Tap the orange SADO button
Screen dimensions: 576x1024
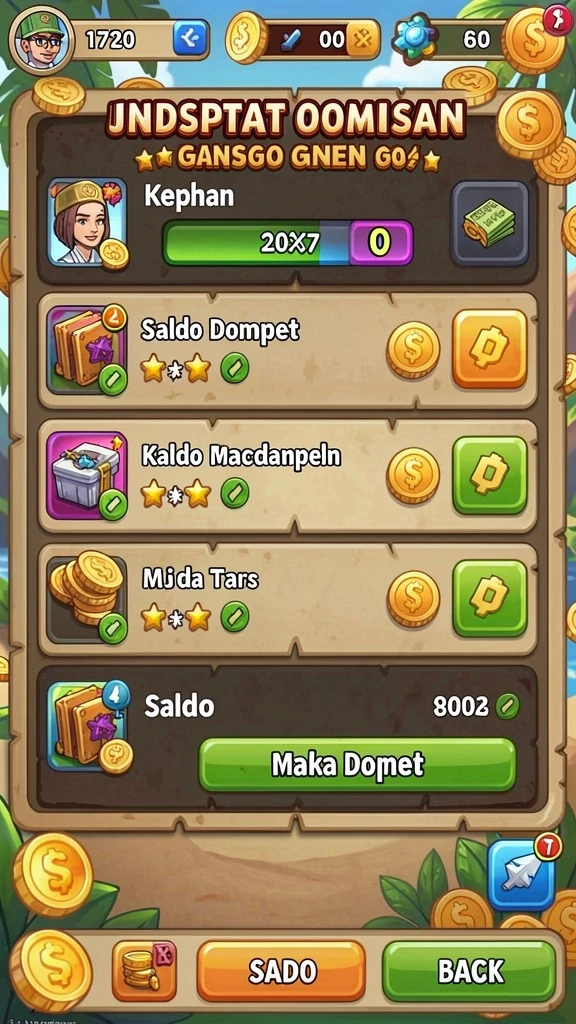tap(281, 971)
